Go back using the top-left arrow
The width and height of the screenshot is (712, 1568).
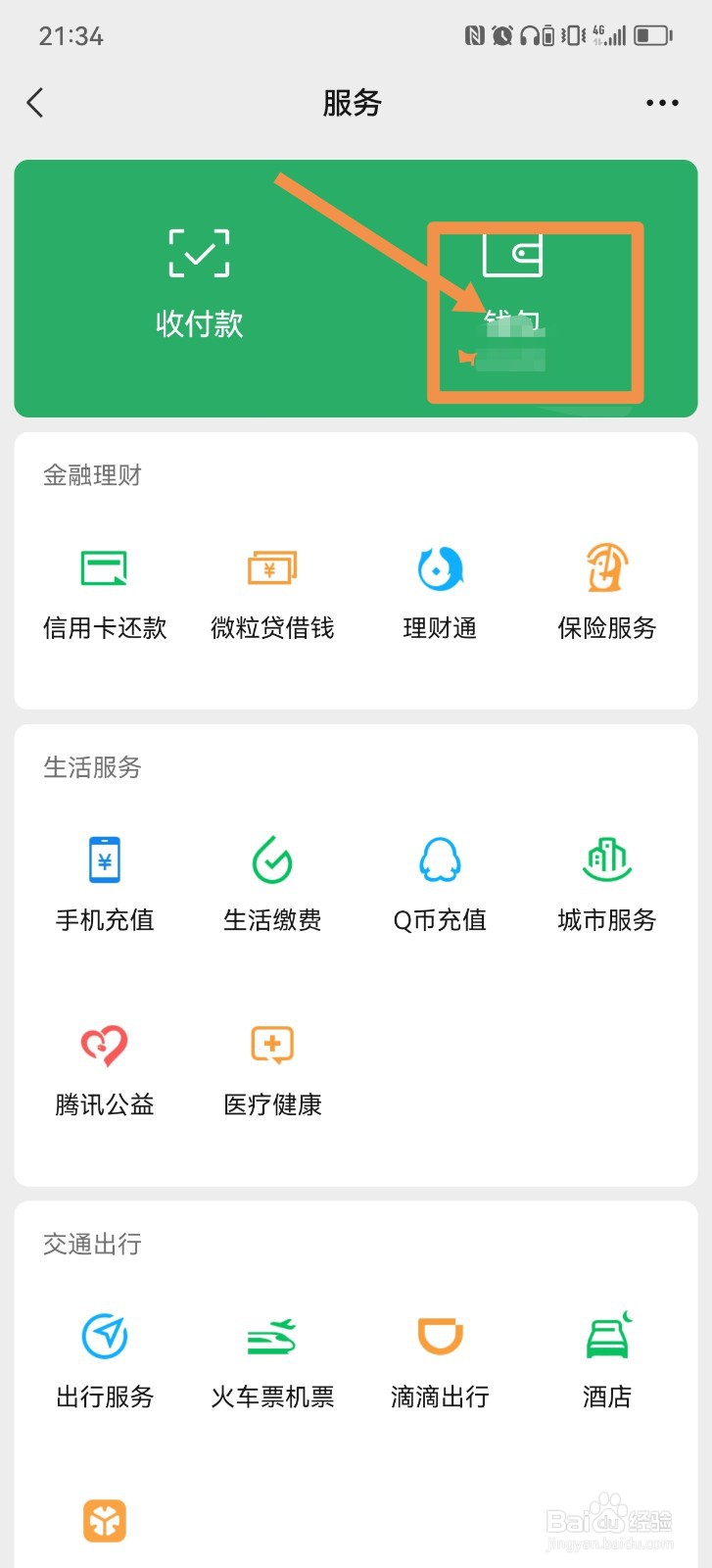pyautogui.click(x=35, y=102)
